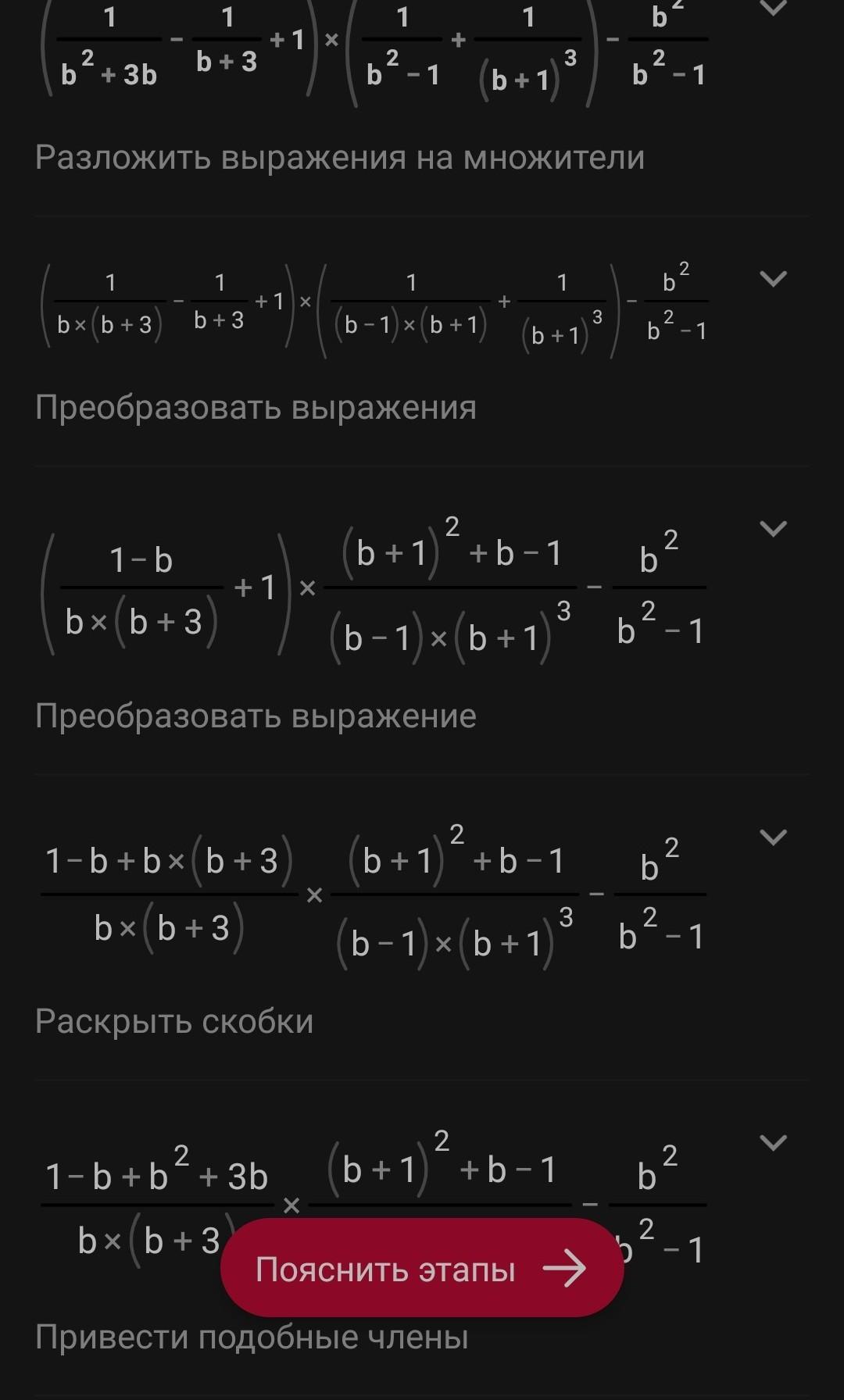This screenshot has height=1400, width=844.
Task: Expand the 'Привести подобные члены' step
Action: coord(773,1143)
